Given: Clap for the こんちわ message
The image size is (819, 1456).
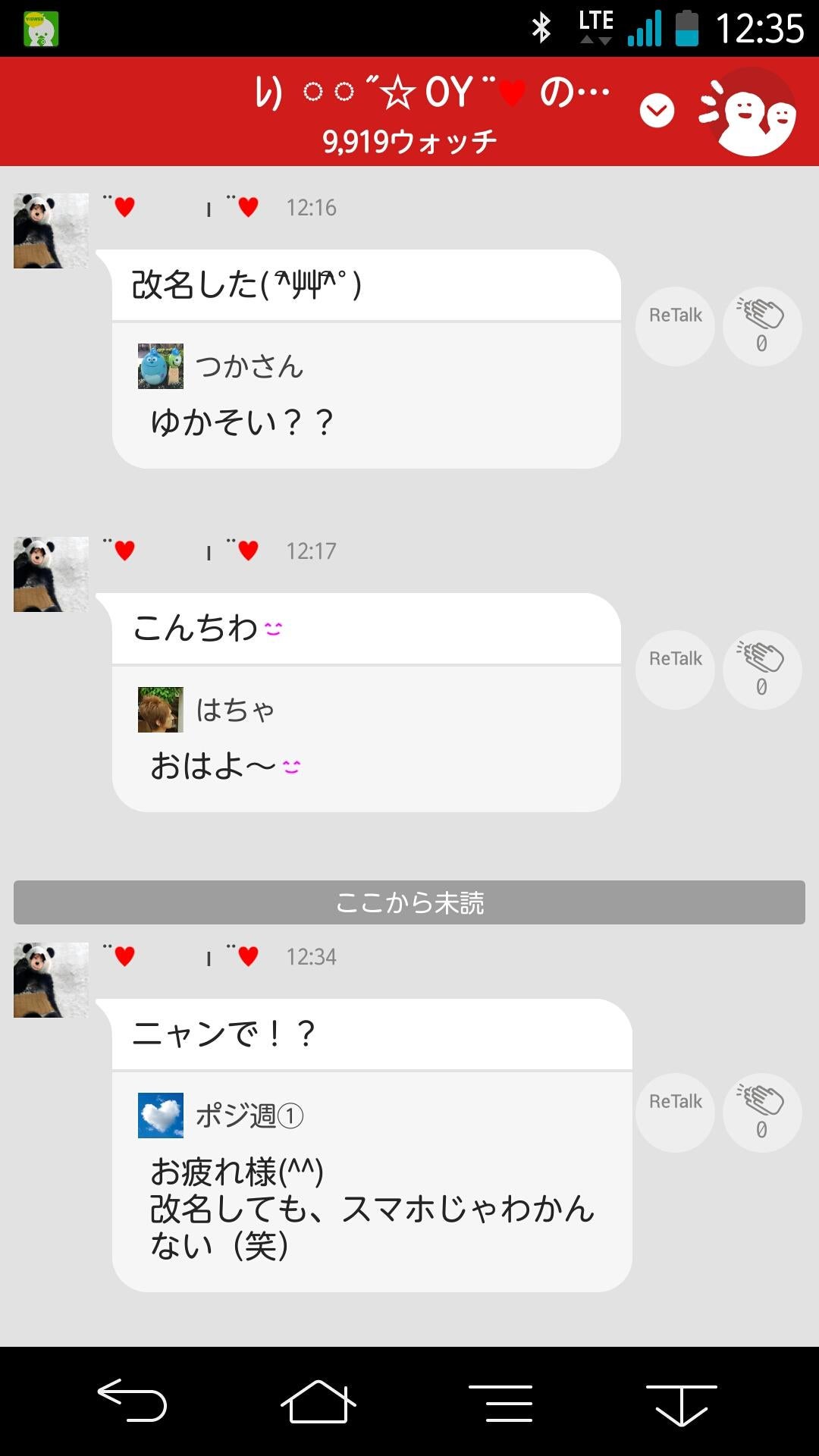Looking at the screenshot, I should tap(761, 670).
